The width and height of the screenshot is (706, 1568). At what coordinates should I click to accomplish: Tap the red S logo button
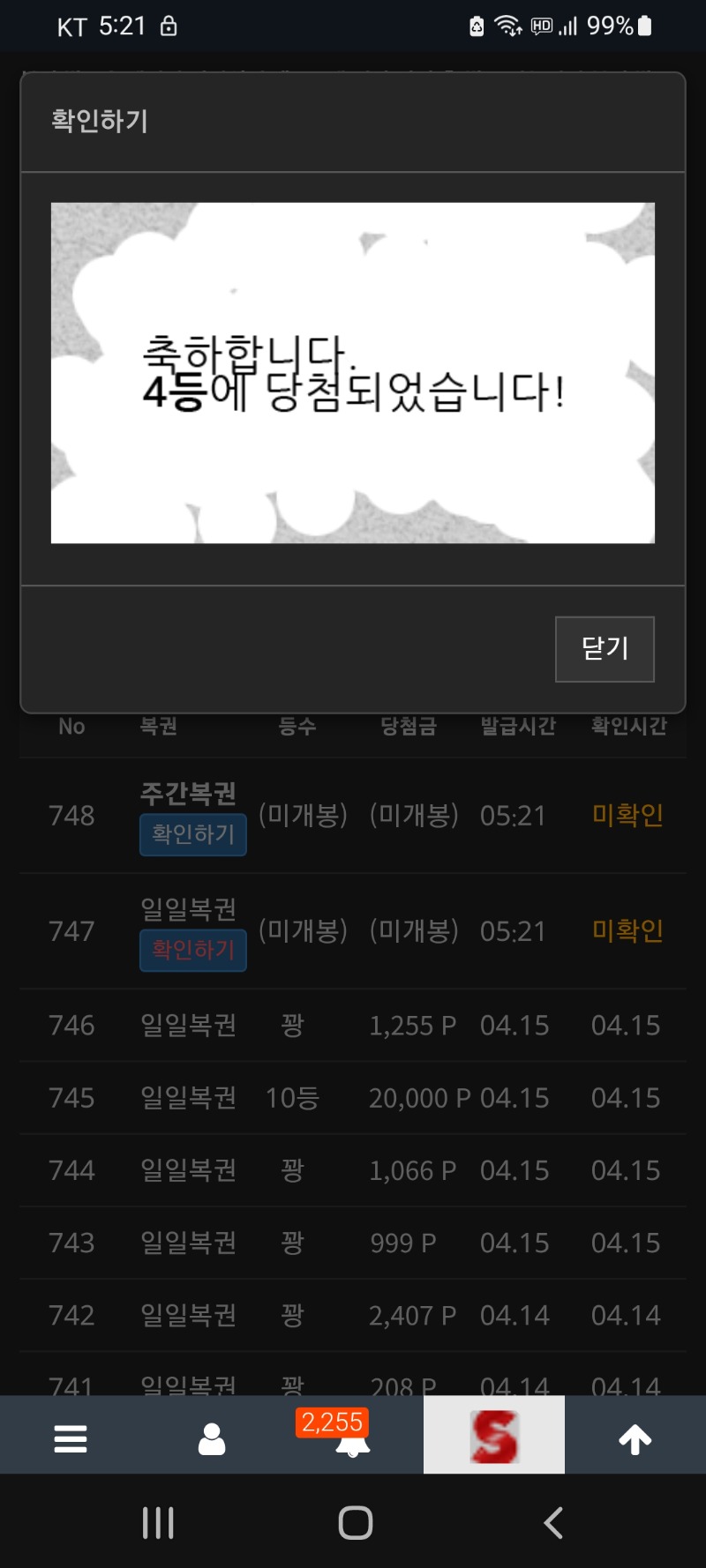494,1436
